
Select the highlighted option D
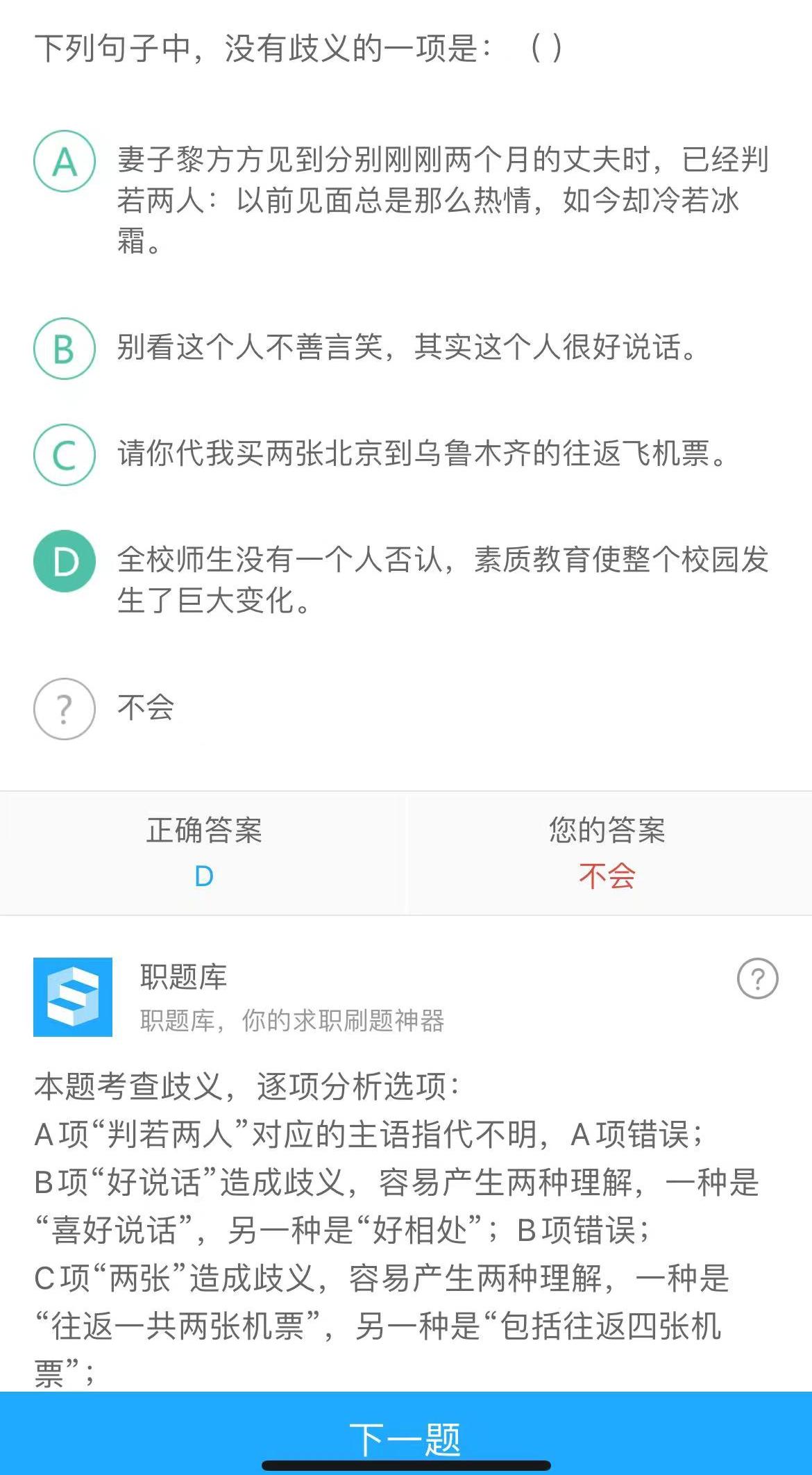point(65,561)
